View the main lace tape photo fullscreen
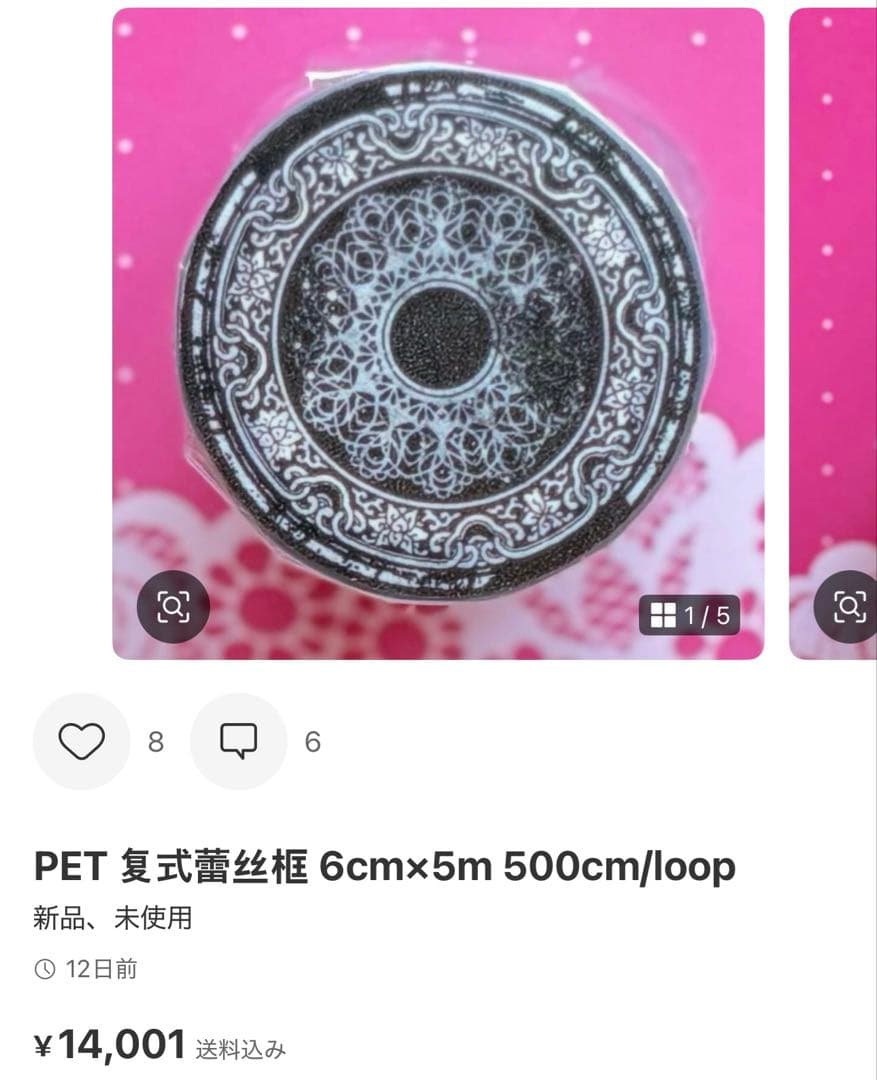Image resolution: width=877 pixels, height=1080 pixels. tap(438, 330)
